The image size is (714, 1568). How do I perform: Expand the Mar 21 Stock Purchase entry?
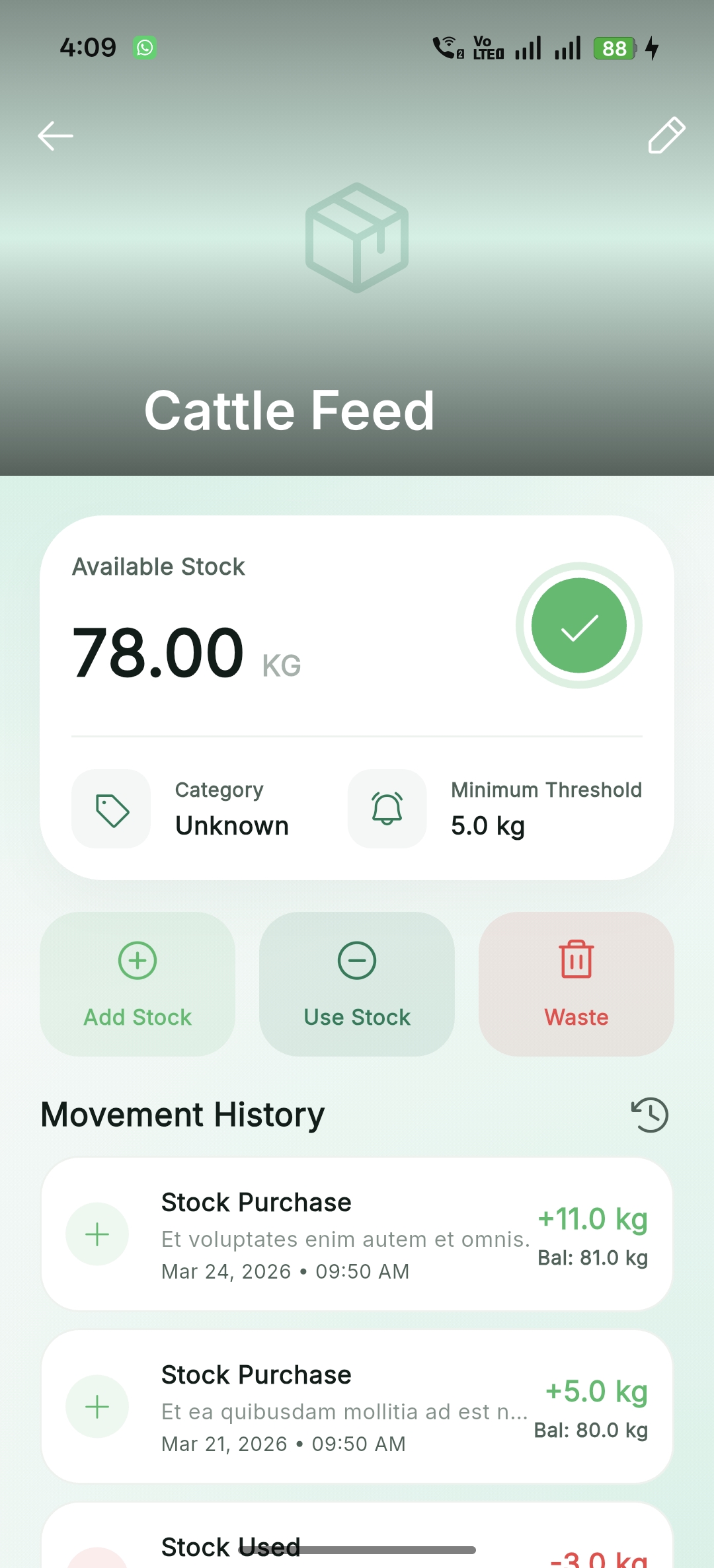pyautogui.click(x=357, y=1407)
